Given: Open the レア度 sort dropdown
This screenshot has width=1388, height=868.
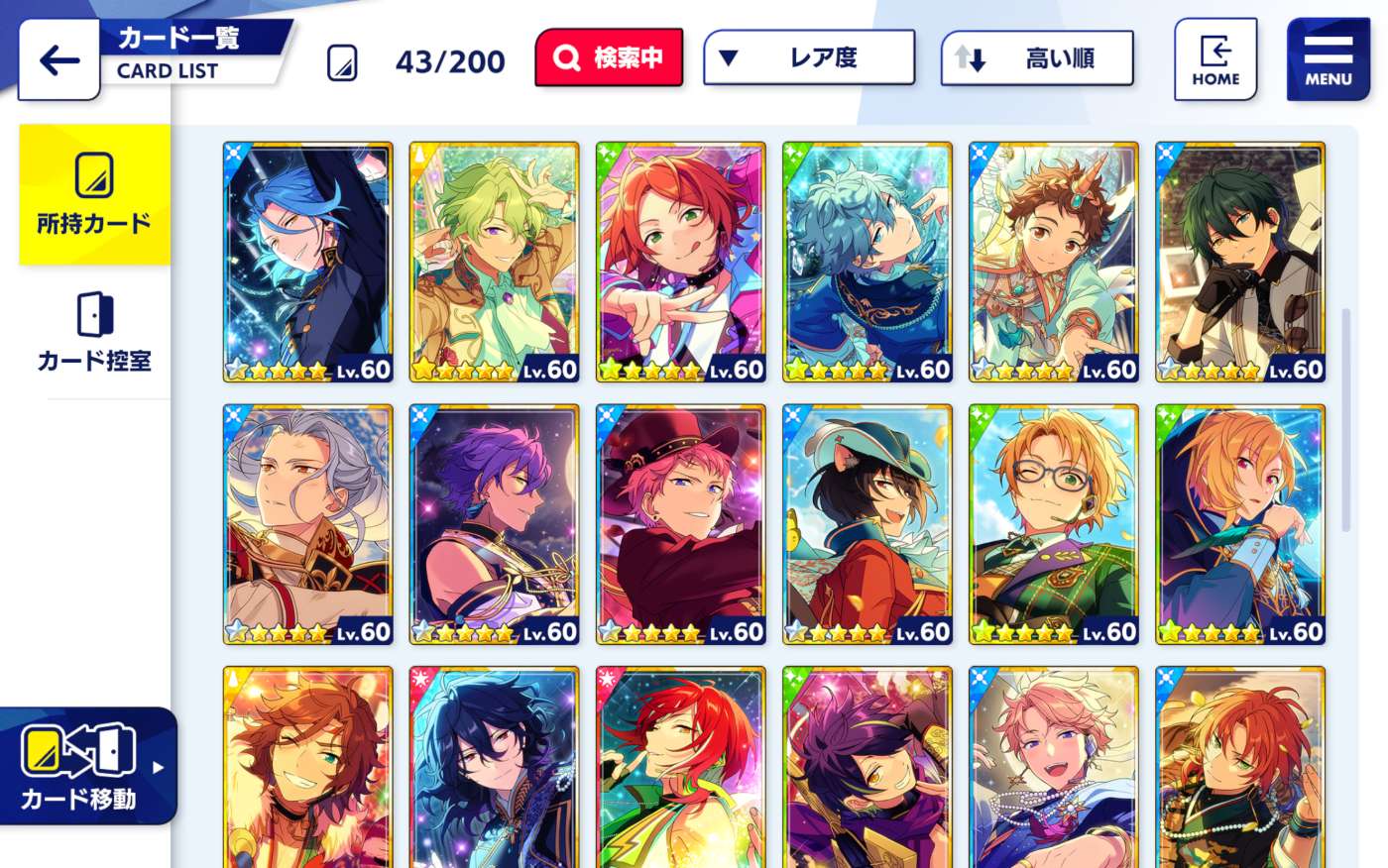Looking at the screenshot, I should [809, 57].
